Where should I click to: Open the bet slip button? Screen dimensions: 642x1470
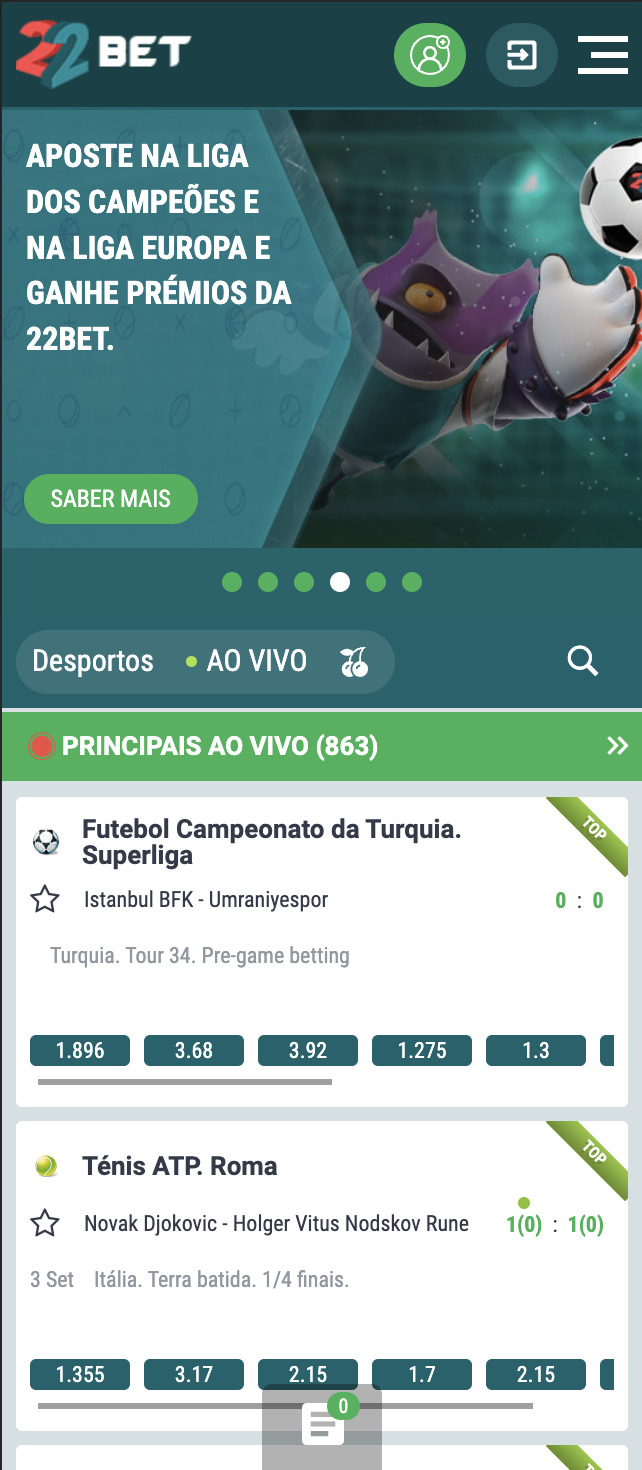tap(322, 1426)
